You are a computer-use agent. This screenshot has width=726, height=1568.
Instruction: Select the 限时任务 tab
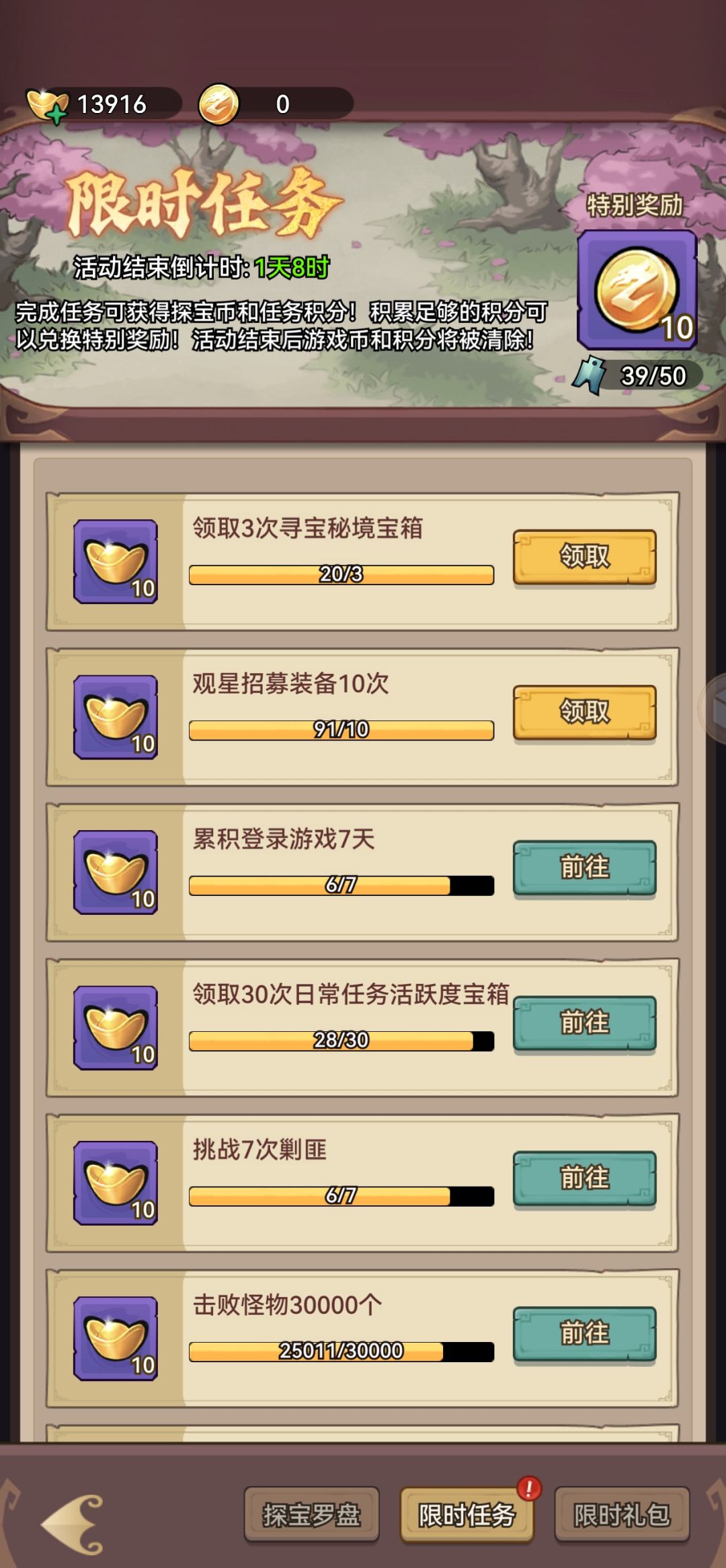467,1514
